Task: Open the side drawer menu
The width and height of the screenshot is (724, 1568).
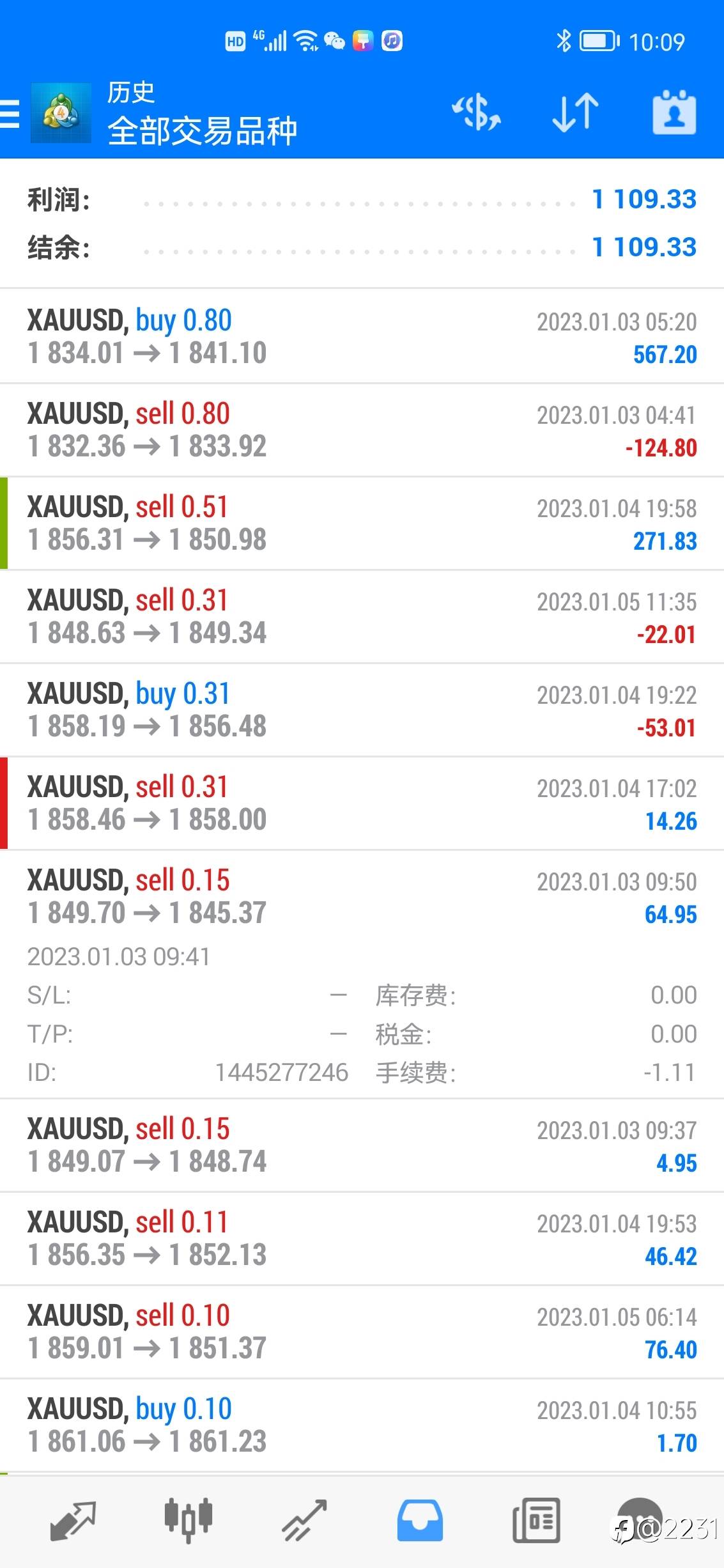Action: [x=10, y=114]
